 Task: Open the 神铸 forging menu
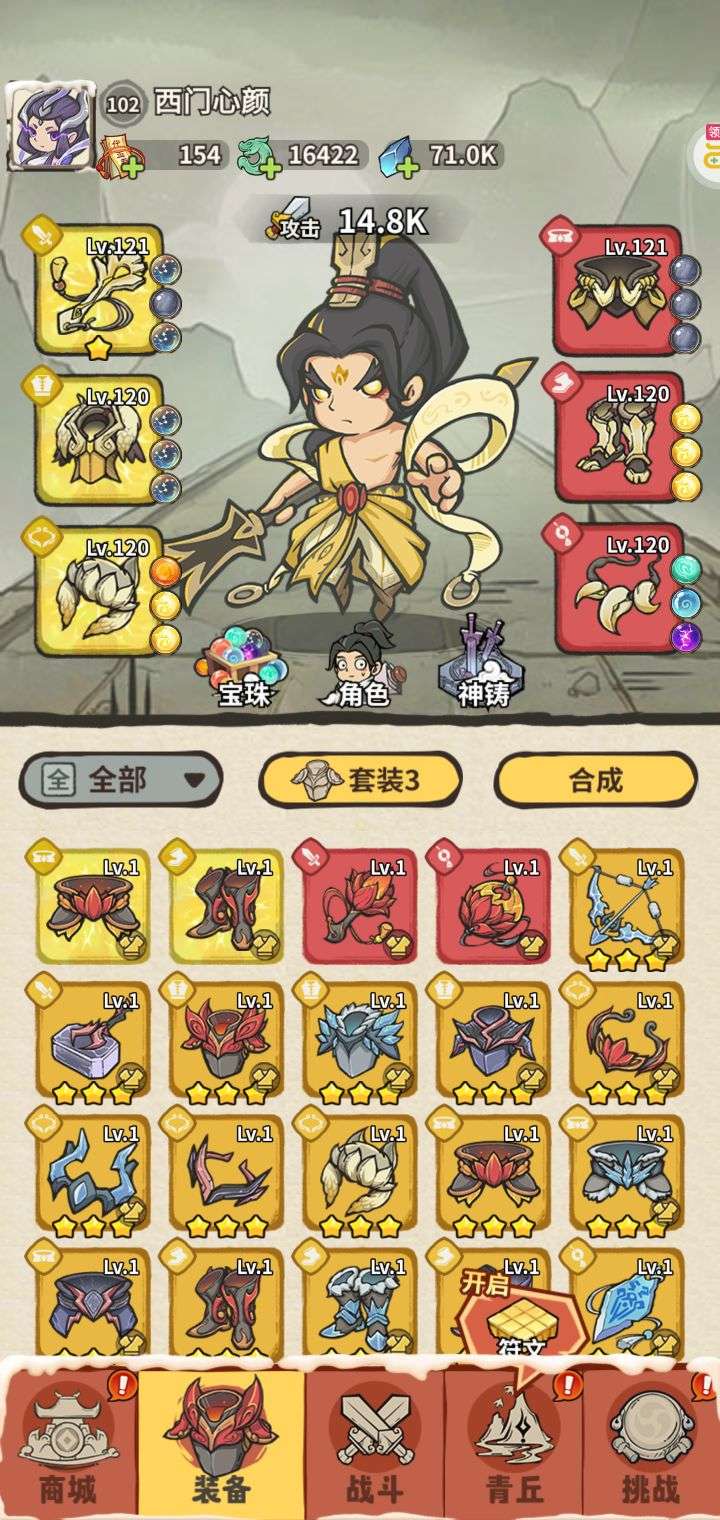click(x=484, y=665)
